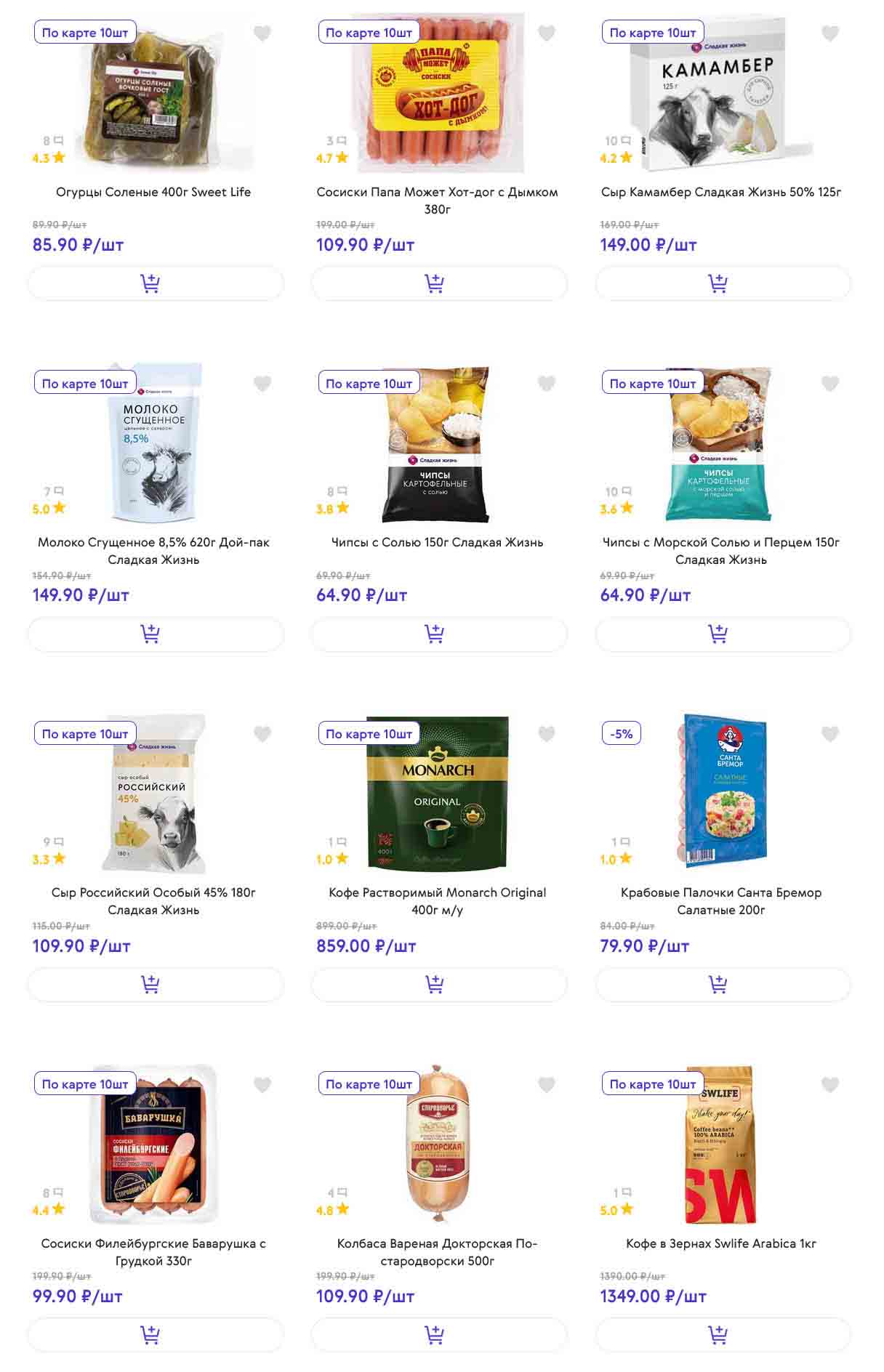Open Сыр Камамбер Сладкая Жизнь product

[720, 192]
